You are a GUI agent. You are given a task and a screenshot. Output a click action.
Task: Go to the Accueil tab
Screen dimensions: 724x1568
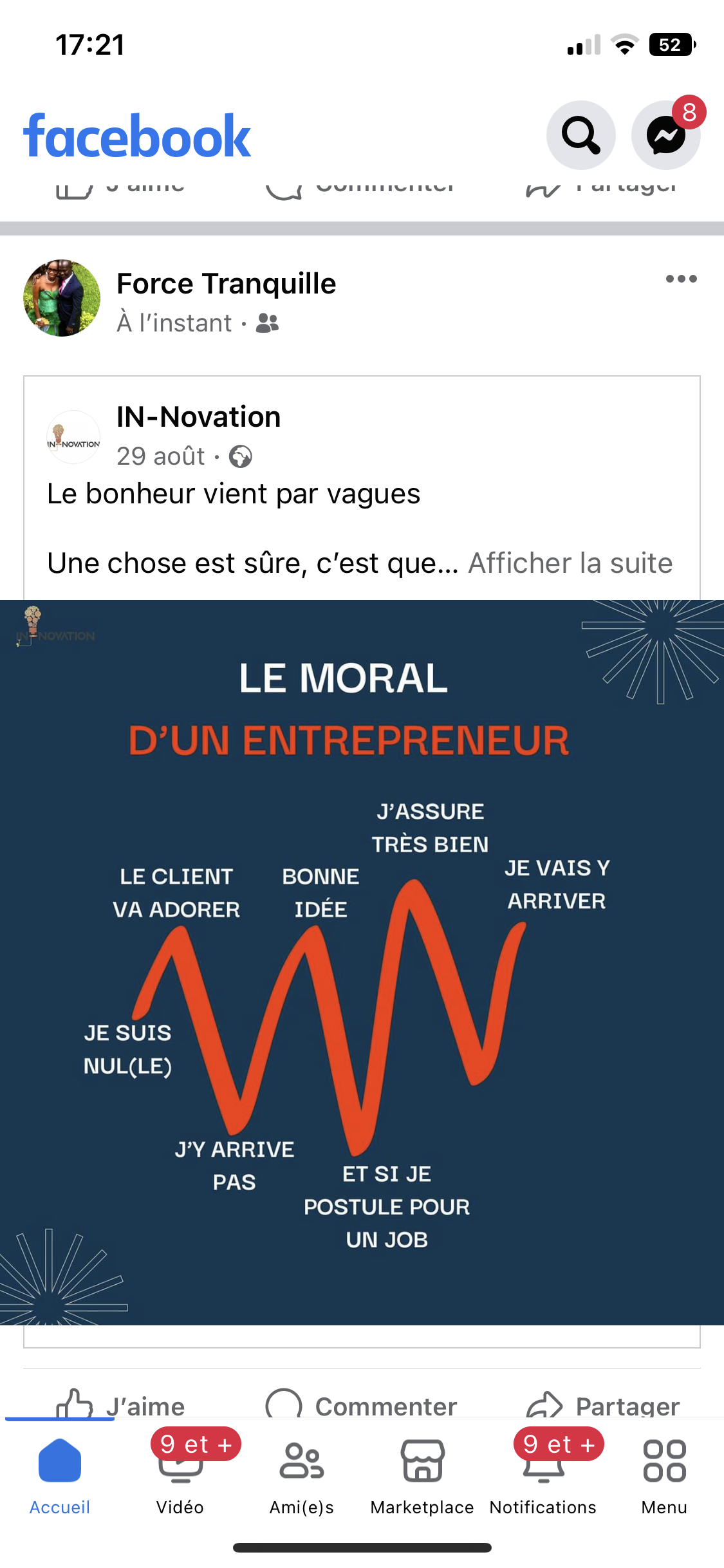pyautogui.click(x=60, y=1475)
